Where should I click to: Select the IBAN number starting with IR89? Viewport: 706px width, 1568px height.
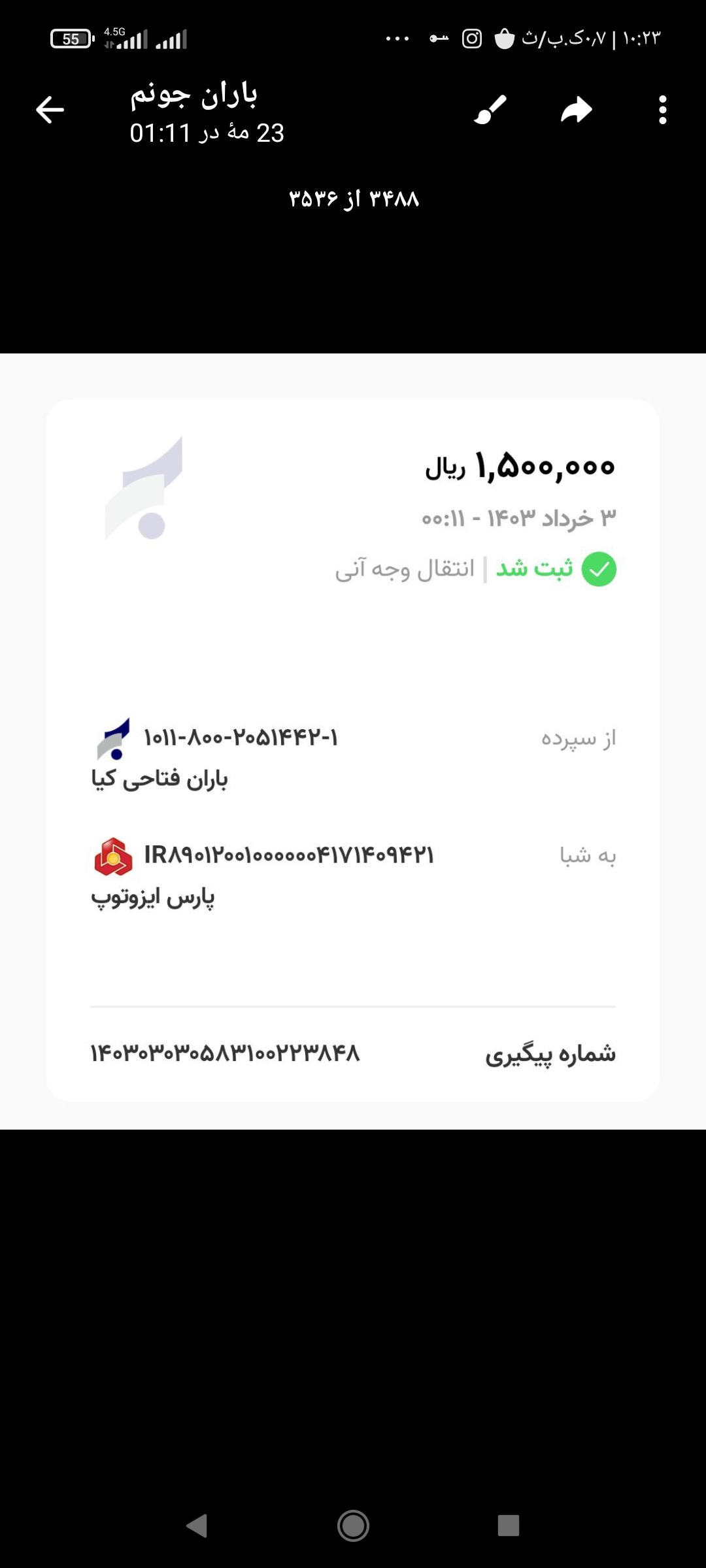290,856
